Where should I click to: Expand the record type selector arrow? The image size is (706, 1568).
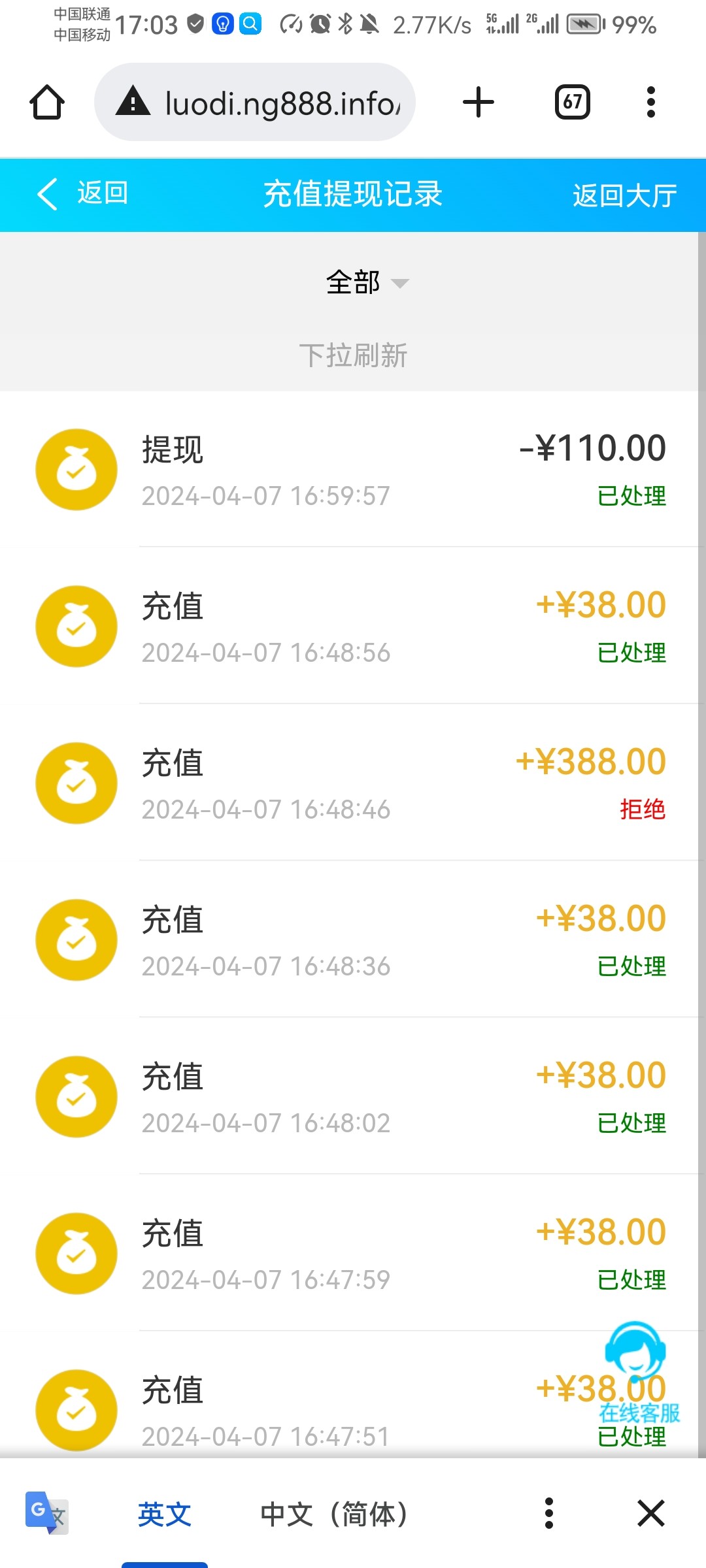click(x=400, y=284)
